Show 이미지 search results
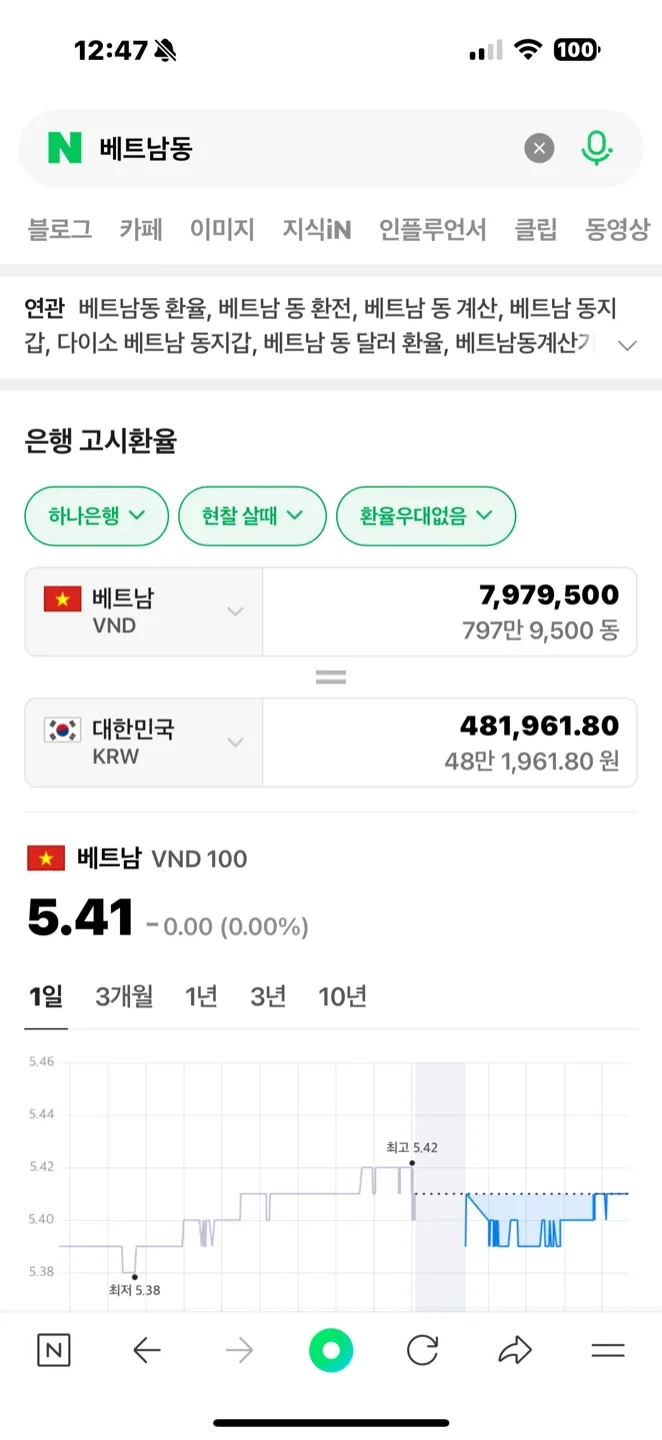Viewport: 662px width, 1440px height. tap(222, 229)
